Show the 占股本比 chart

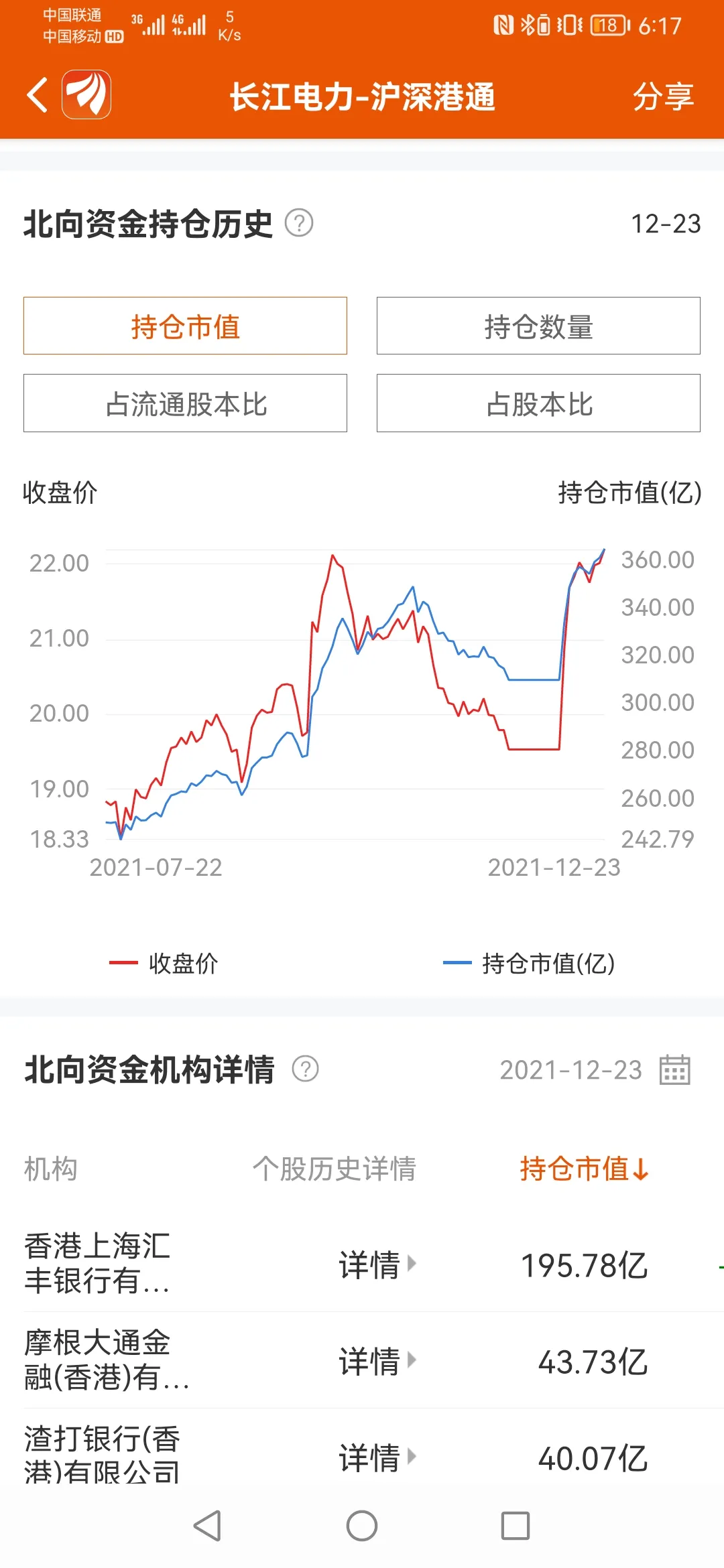click(538, 403)
